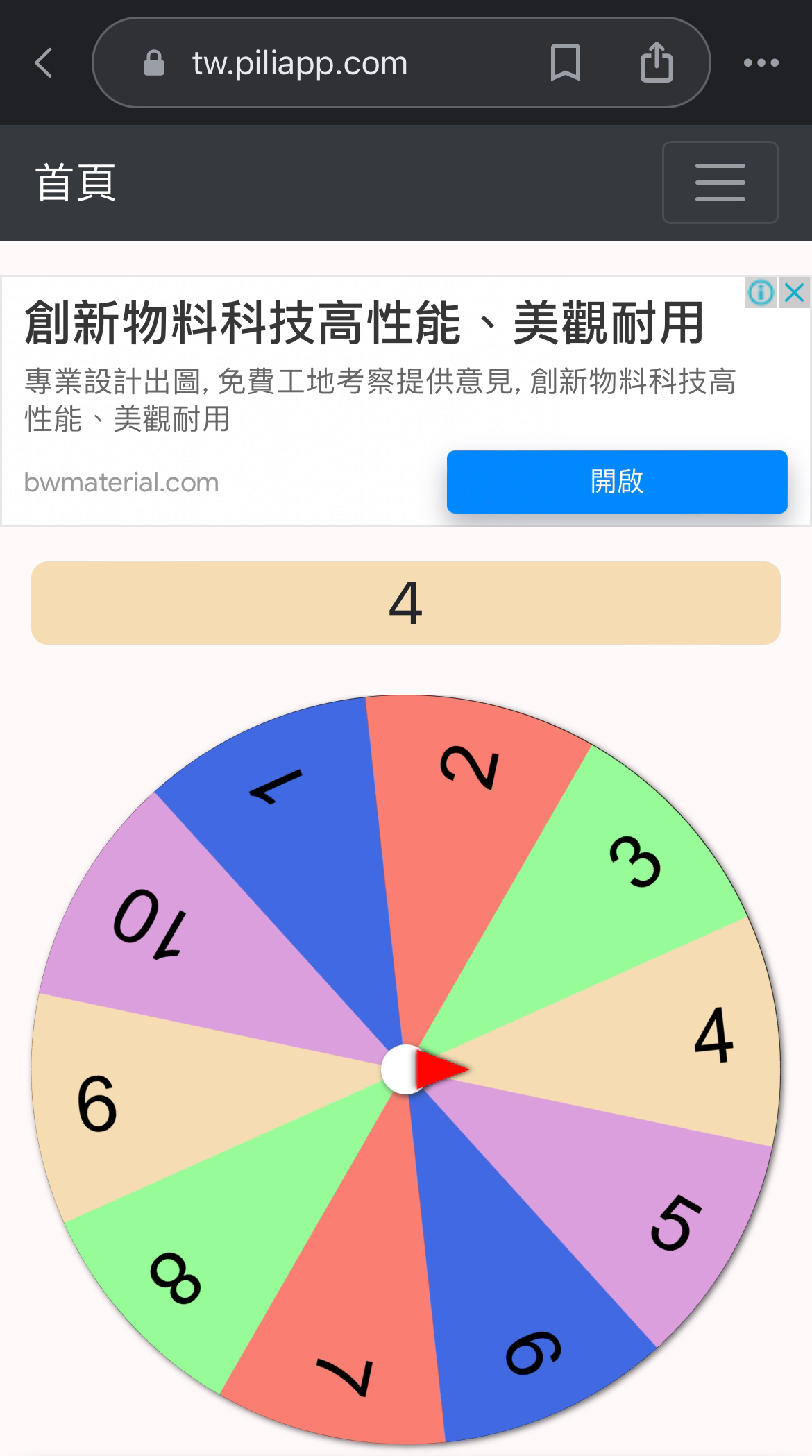The height and width of the screenshot is (1456, 812).
Task: Open the browser three-dot menu
Action: 761,62
